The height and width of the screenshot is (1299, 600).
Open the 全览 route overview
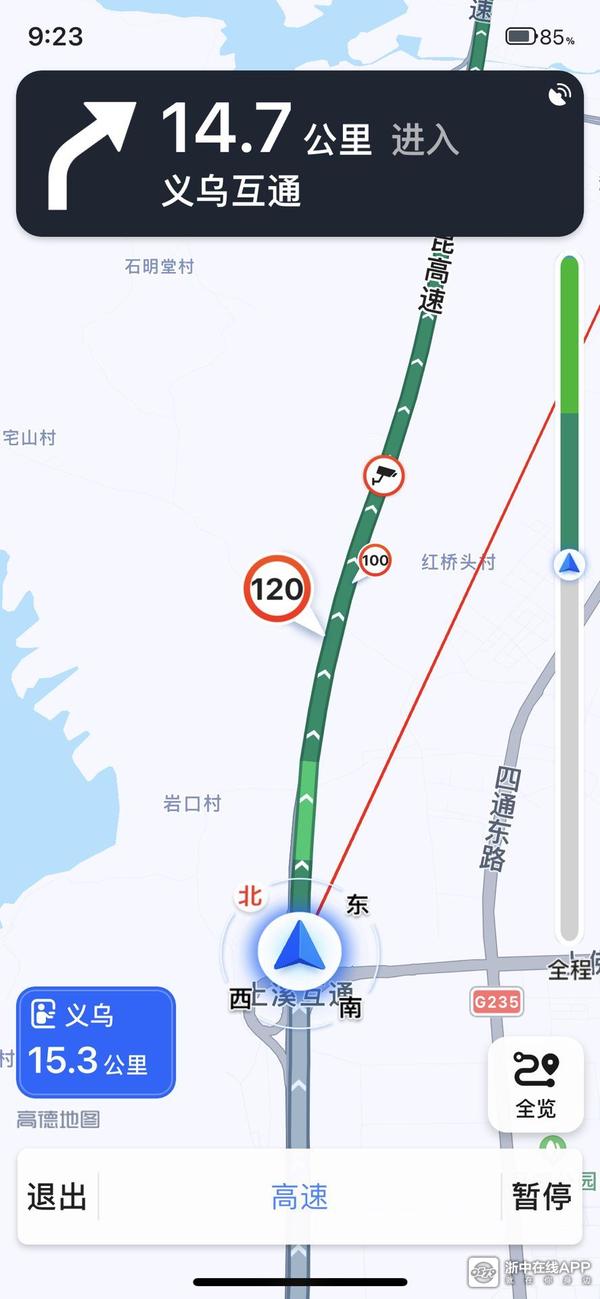tap(535, 1084)
